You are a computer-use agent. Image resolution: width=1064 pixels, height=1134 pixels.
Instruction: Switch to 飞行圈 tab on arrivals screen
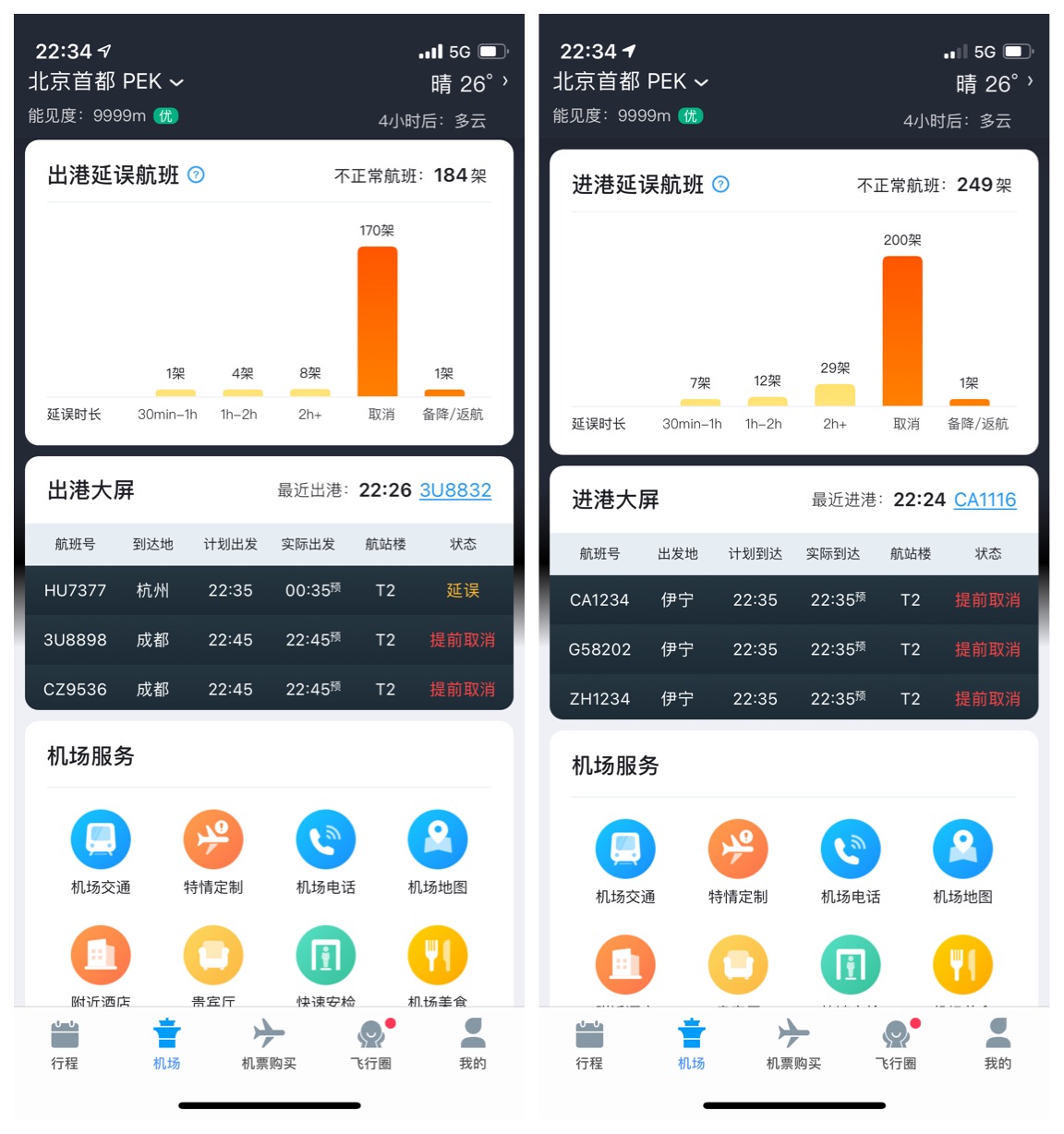896,1044
